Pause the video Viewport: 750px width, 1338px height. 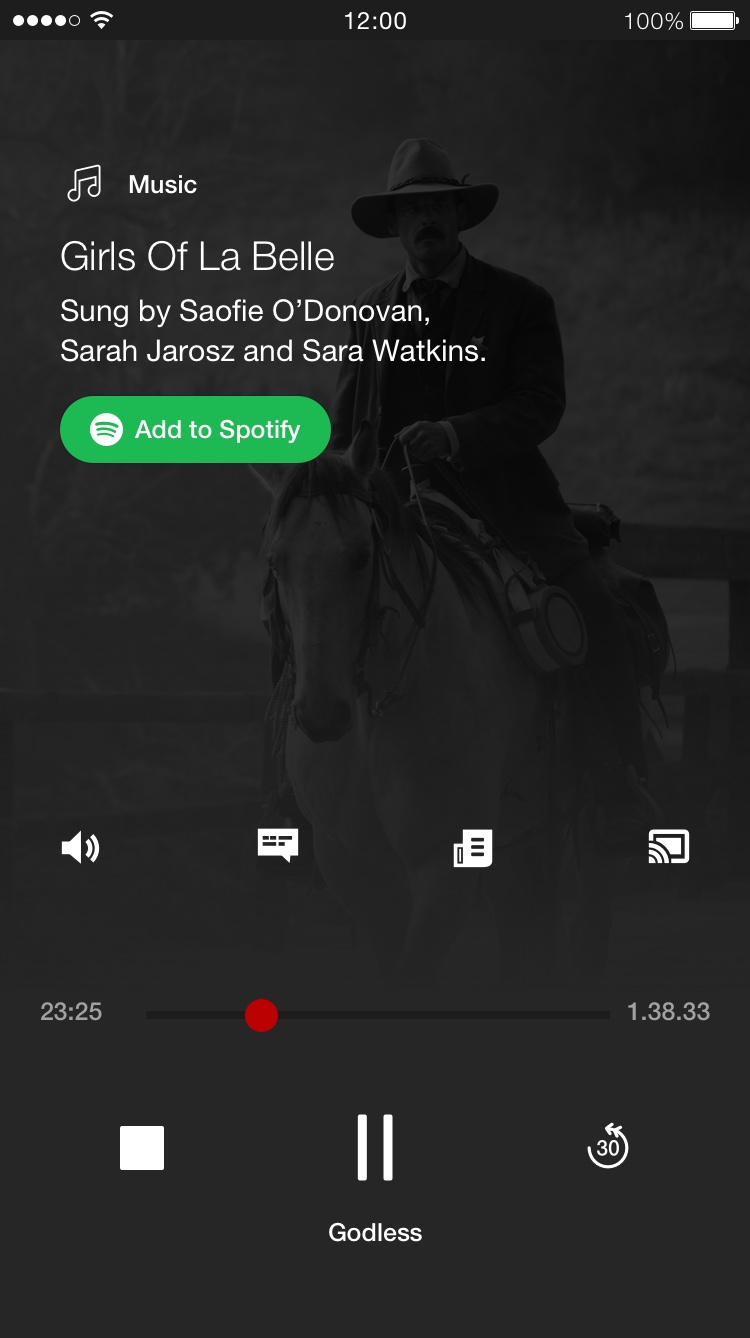(x=375, y=1147)
